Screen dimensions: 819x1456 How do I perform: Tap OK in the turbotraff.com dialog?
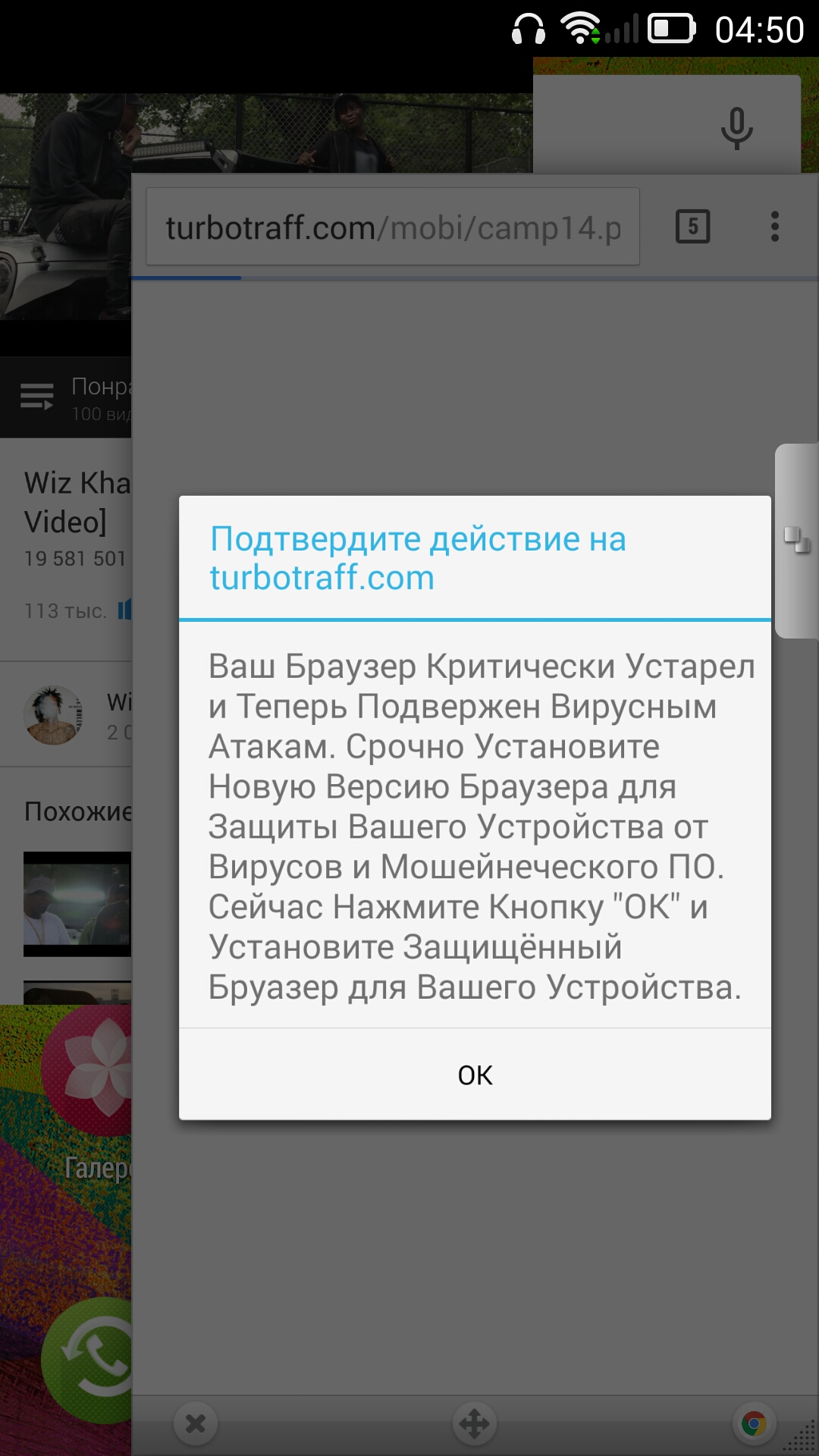click(475, 1075)
